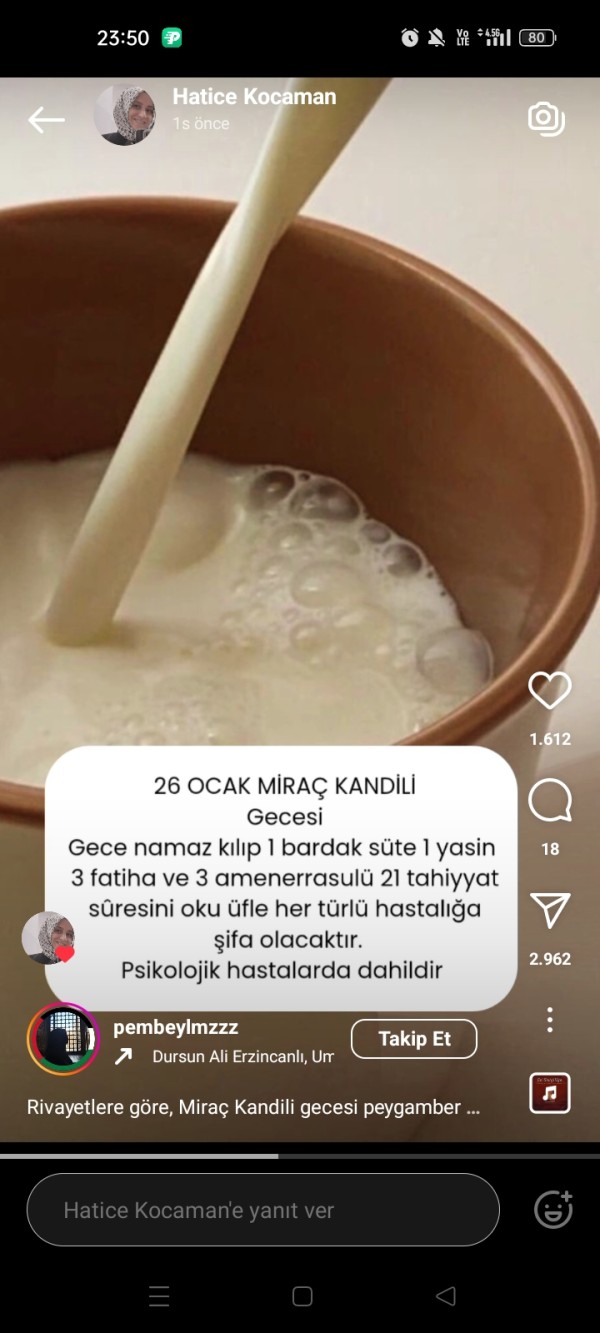Open camera icon at top right
Viewport: 600px width, 1333px height.
[546, 119]
